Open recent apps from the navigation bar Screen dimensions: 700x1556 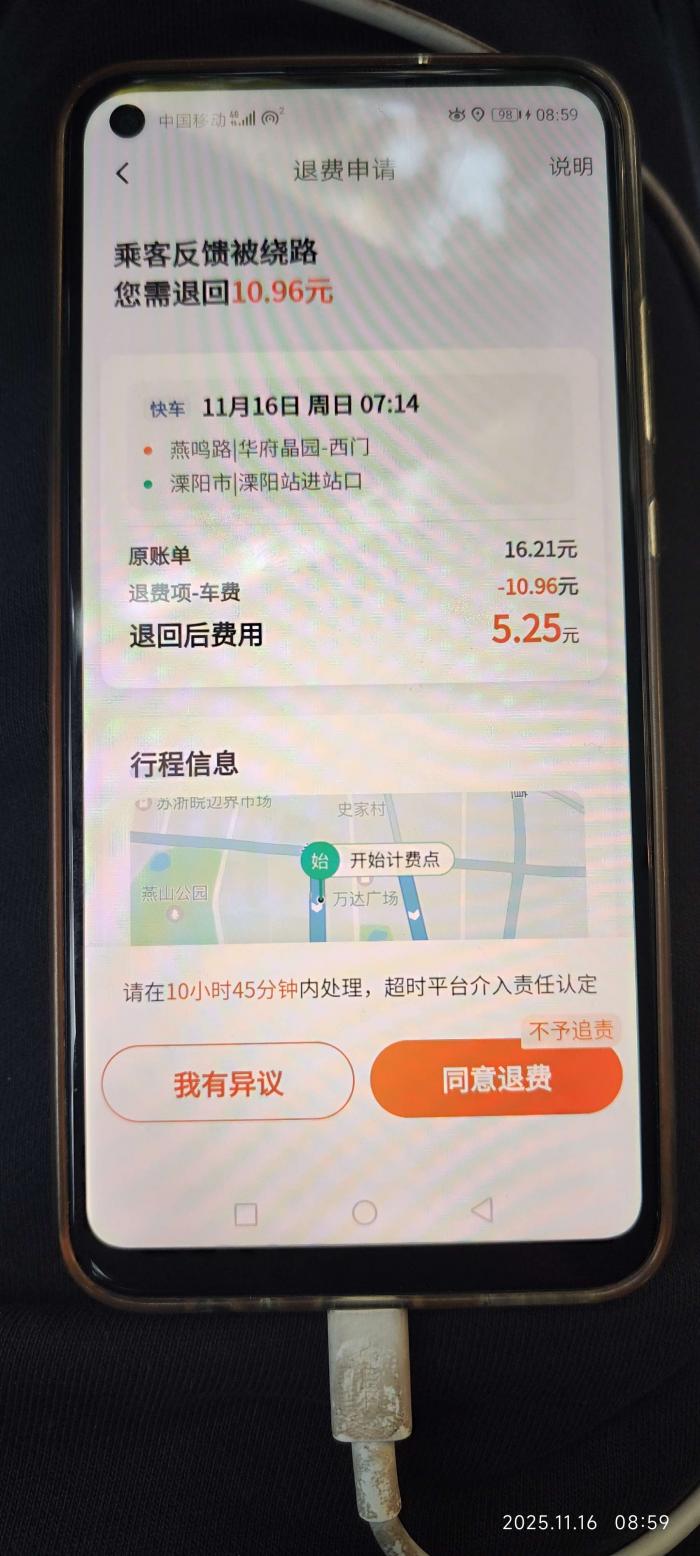coord(246,1215)
